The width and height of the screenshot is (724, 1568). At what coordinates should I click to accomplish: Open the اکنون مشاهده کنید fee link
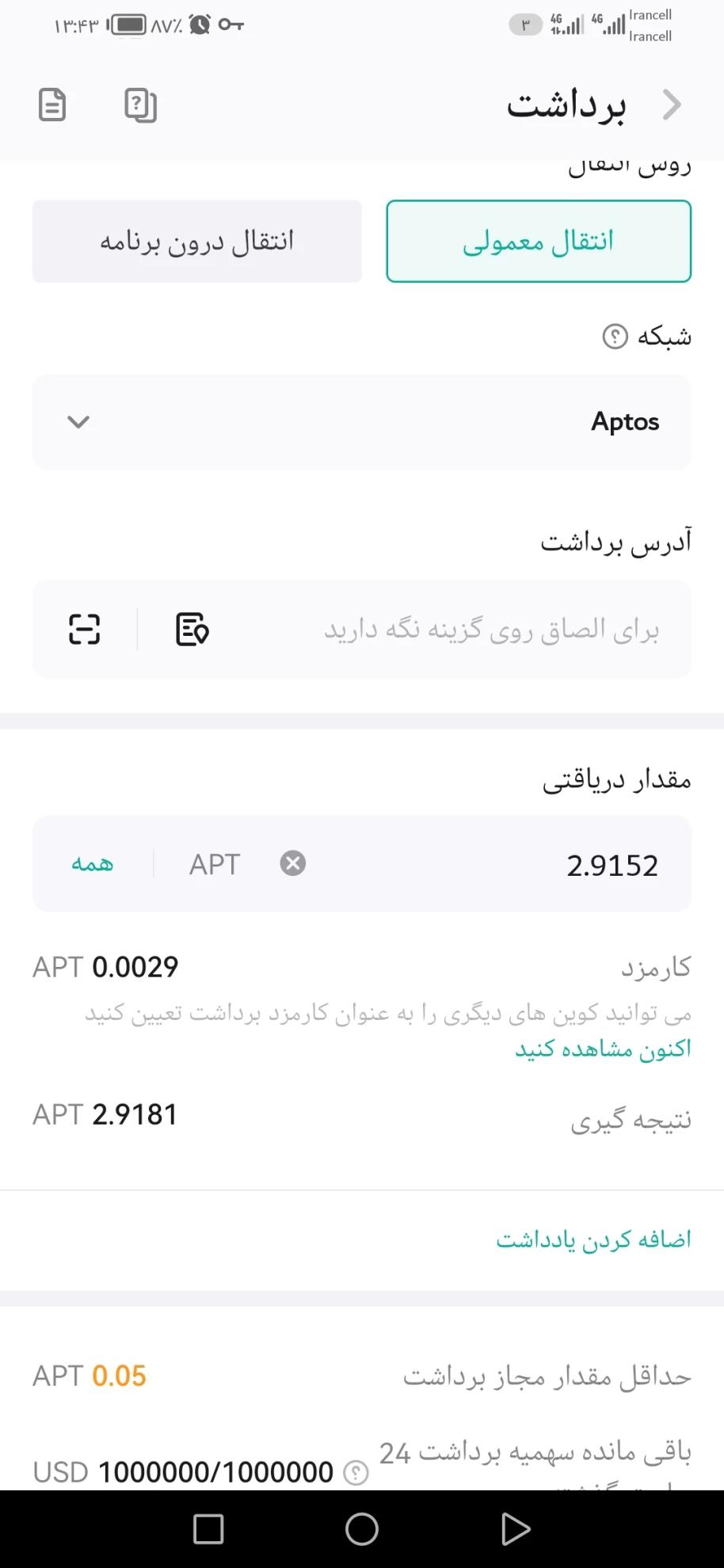tap(603, 1049)
